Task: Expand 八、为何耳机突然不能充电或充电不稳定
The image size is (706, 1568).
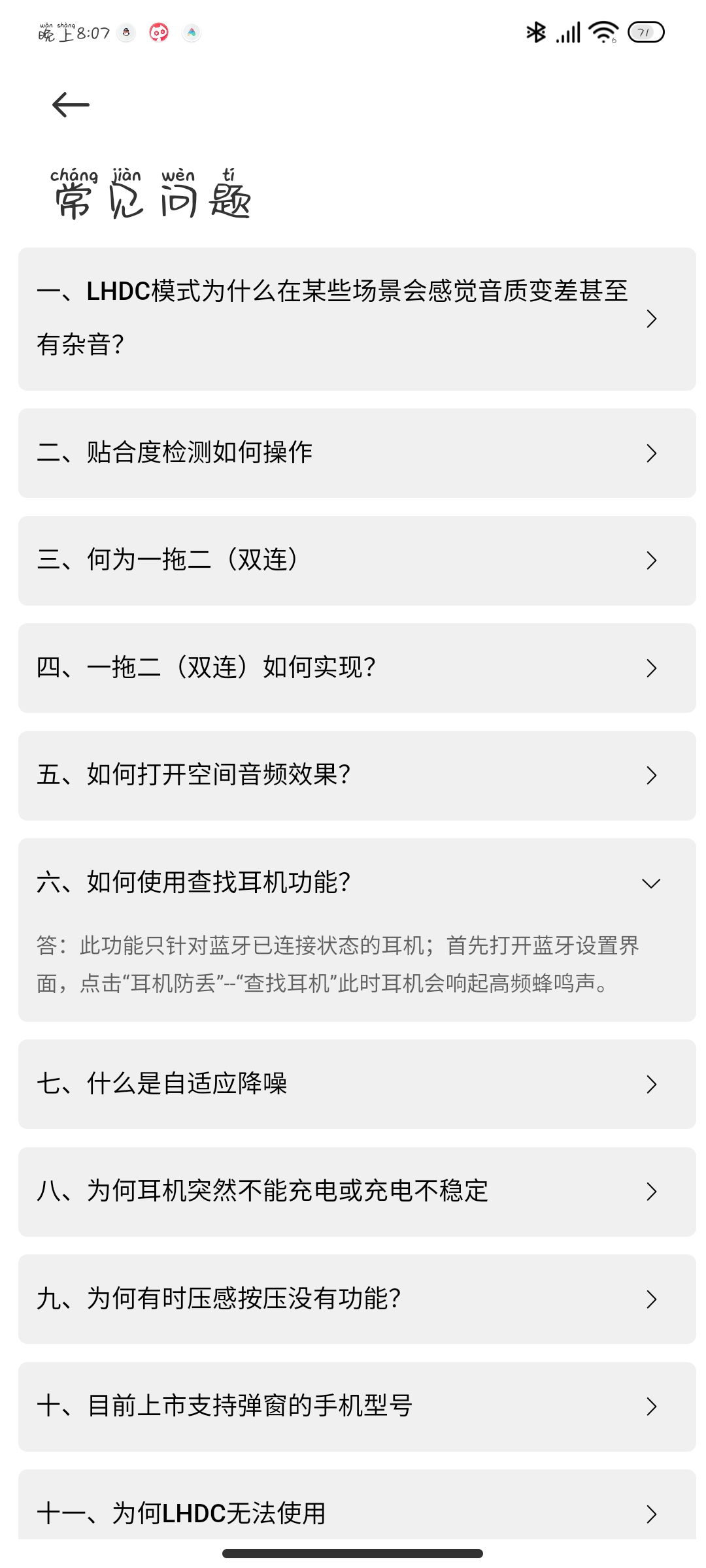Action: [x=357, y=1192]
